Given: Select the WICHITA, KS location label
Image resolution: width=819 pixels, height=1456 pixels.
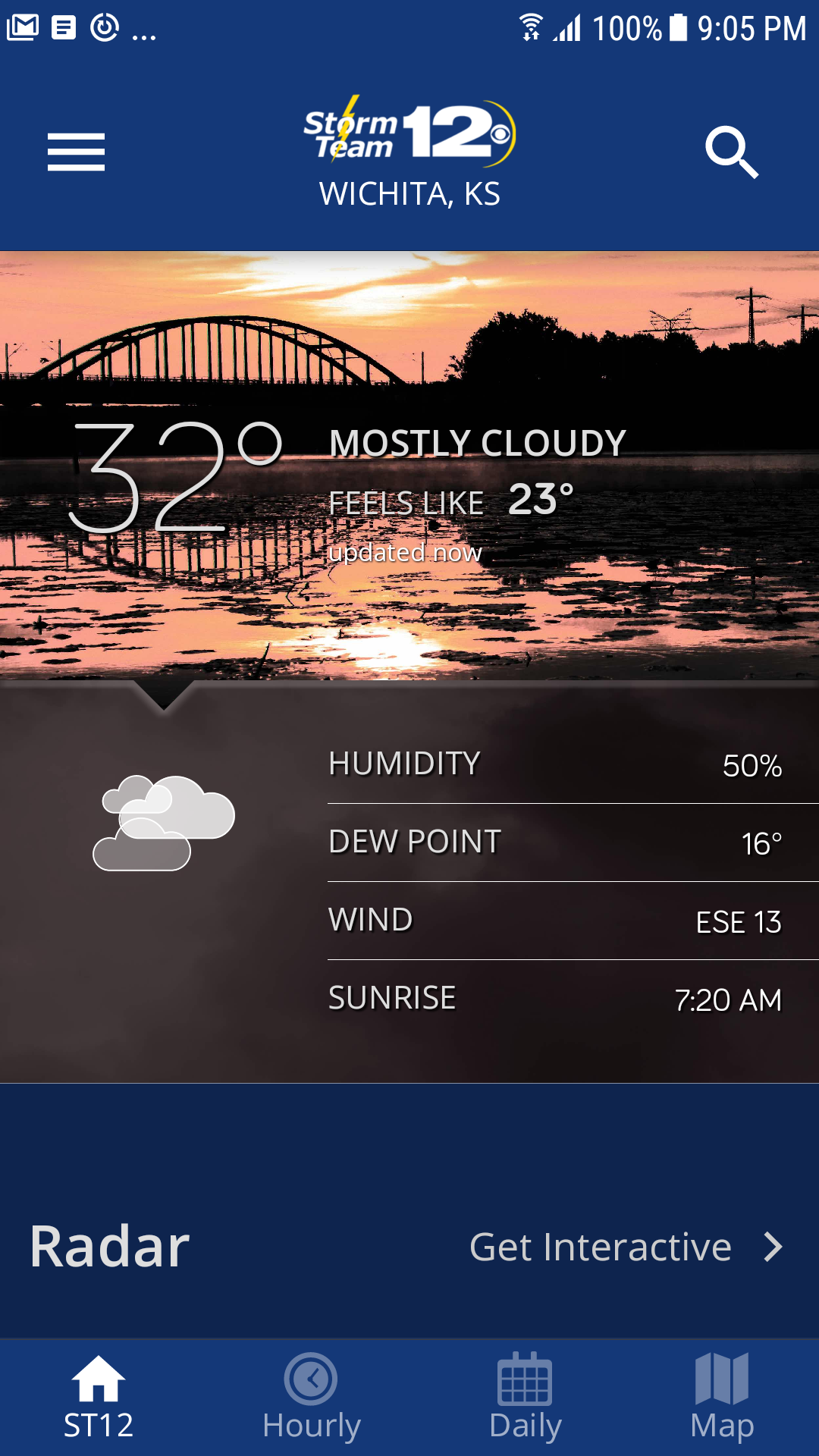Looking at the screenshot, I should pos(409,193).
